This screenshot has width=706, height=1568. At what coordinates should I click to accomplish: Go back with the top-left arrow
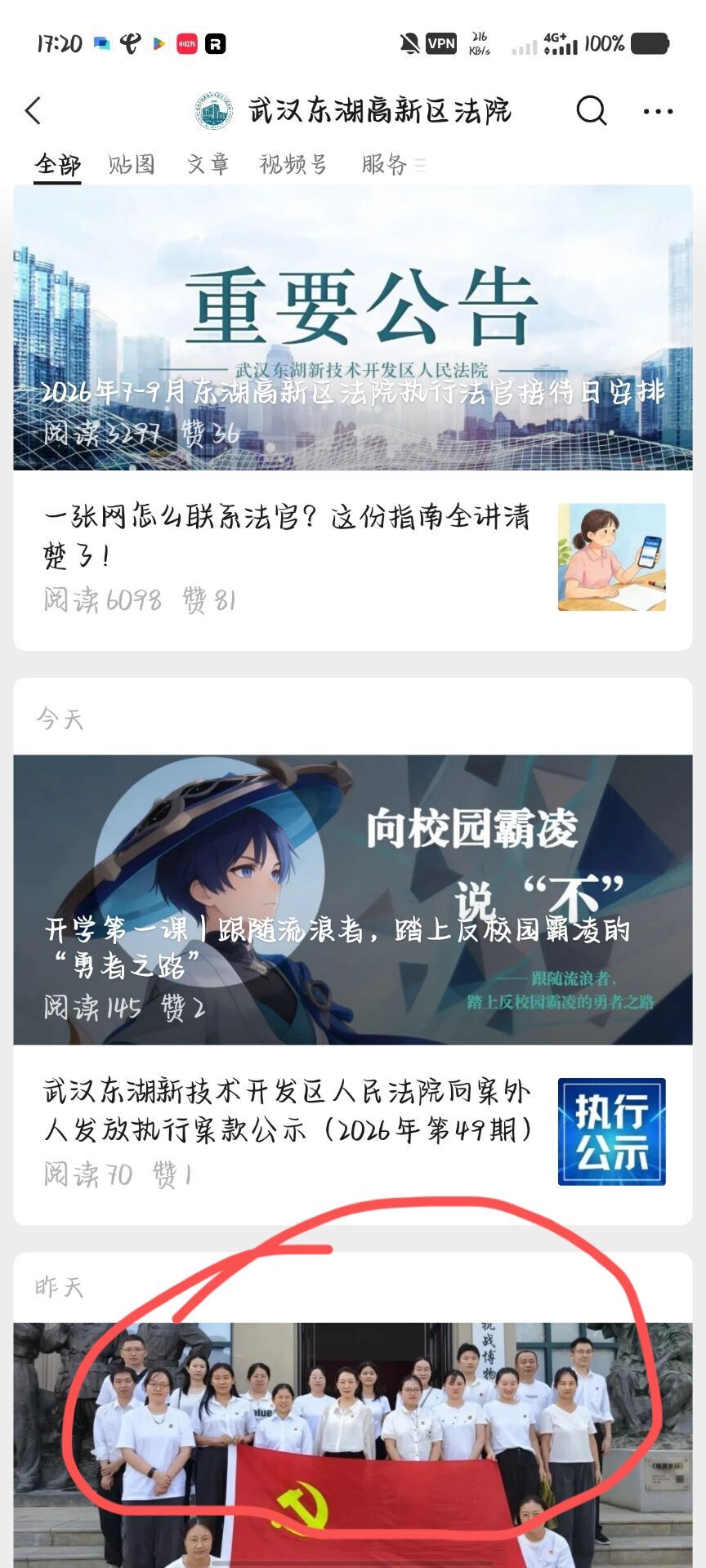point(34,111)
